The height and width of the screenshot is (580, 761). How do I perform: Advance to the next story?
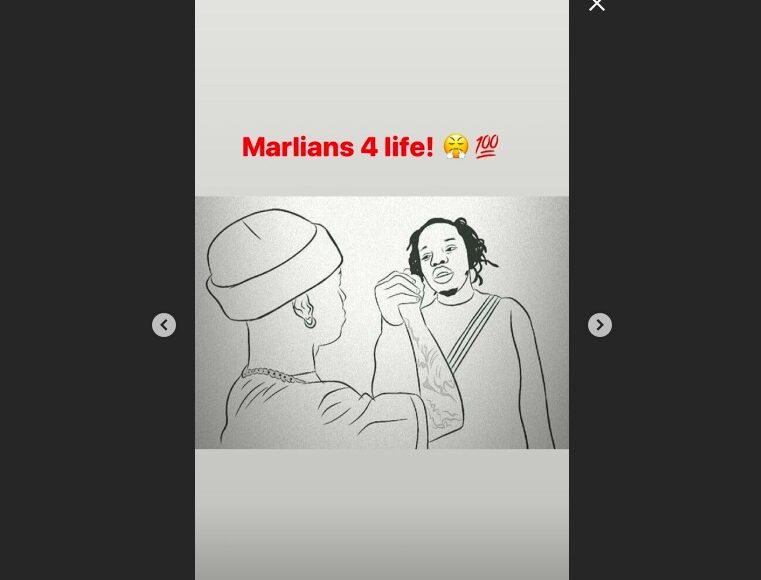click(x=600, y=325)
